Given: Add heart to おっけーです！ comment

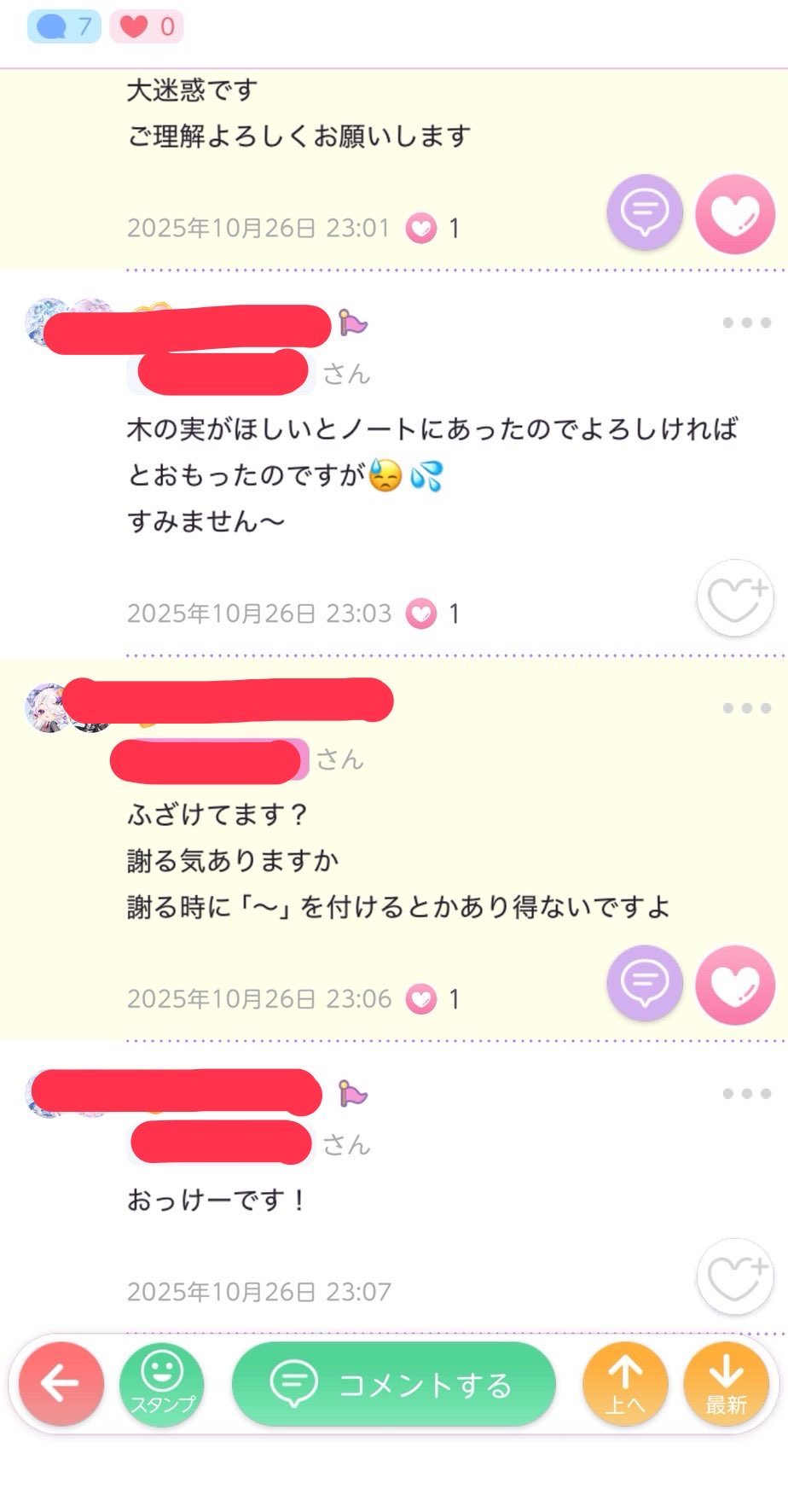Looking at the screenshot, I should click(735, 1276).
